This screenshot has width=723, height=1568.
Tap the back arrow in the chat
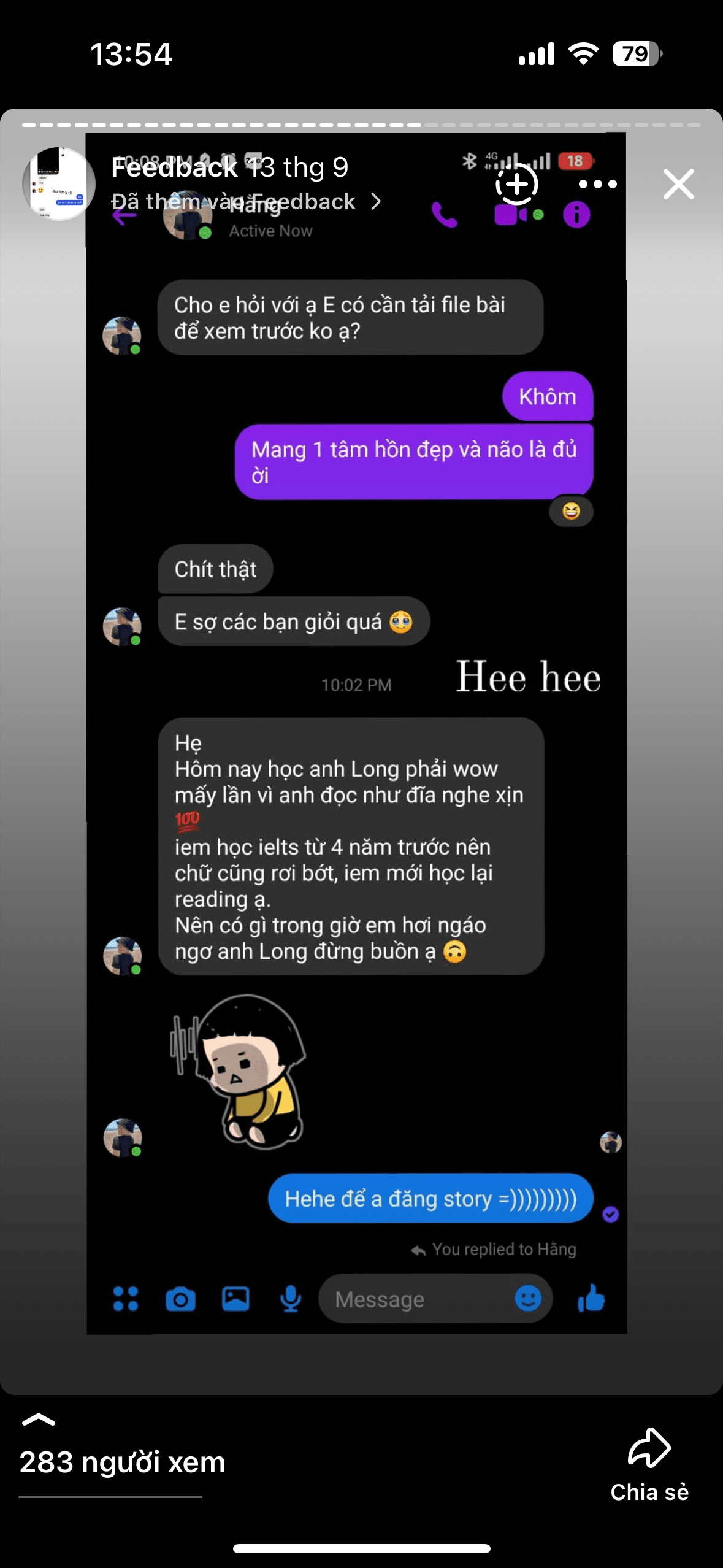pyautogui.click(x=126, y=215)
